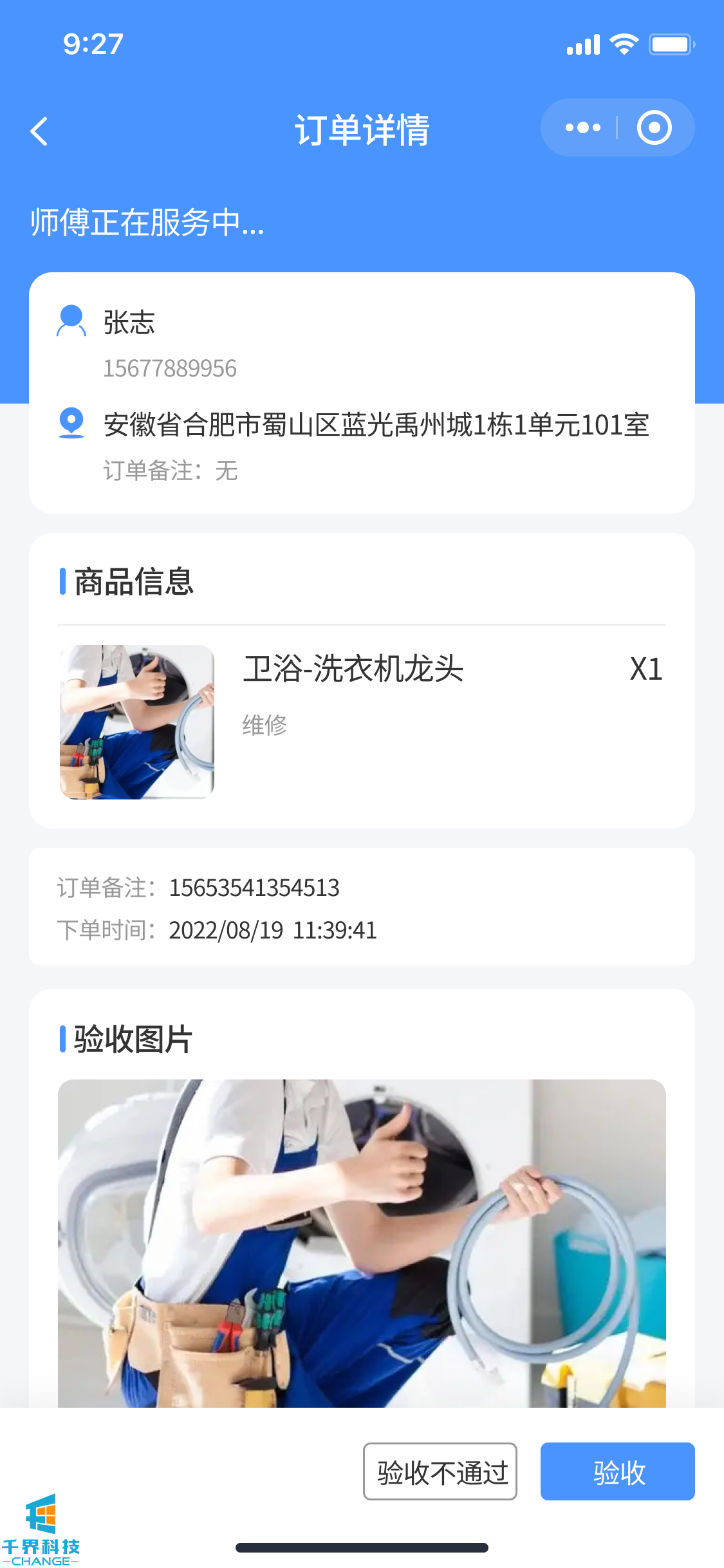The height and width of the screenshot is (1568, 724).
Task: Close the mini program with the circle icon
Action: tap(654, 128)
